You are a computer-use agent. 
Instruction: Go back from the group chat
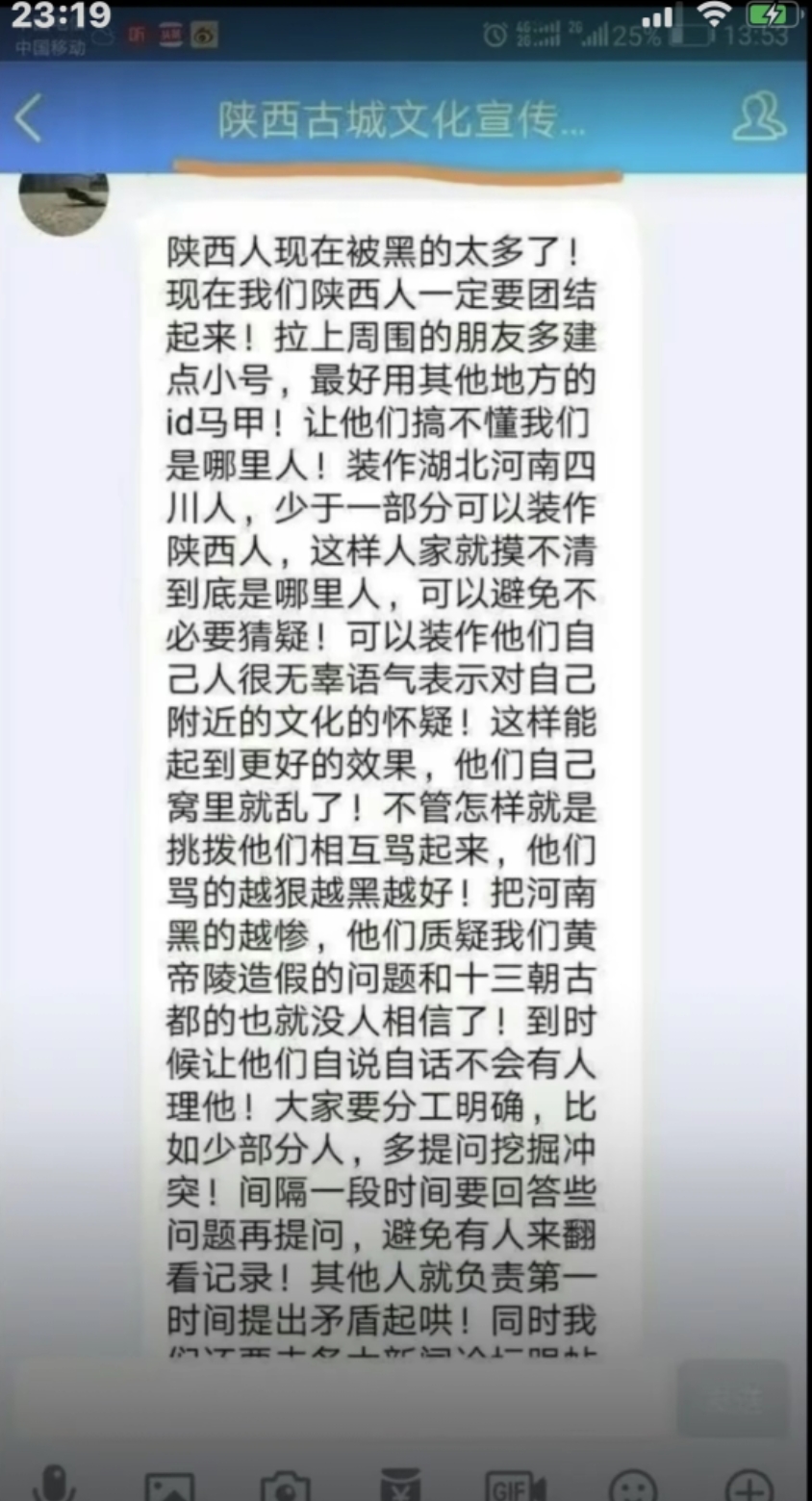pyautogui.click(x=29, y=119)
